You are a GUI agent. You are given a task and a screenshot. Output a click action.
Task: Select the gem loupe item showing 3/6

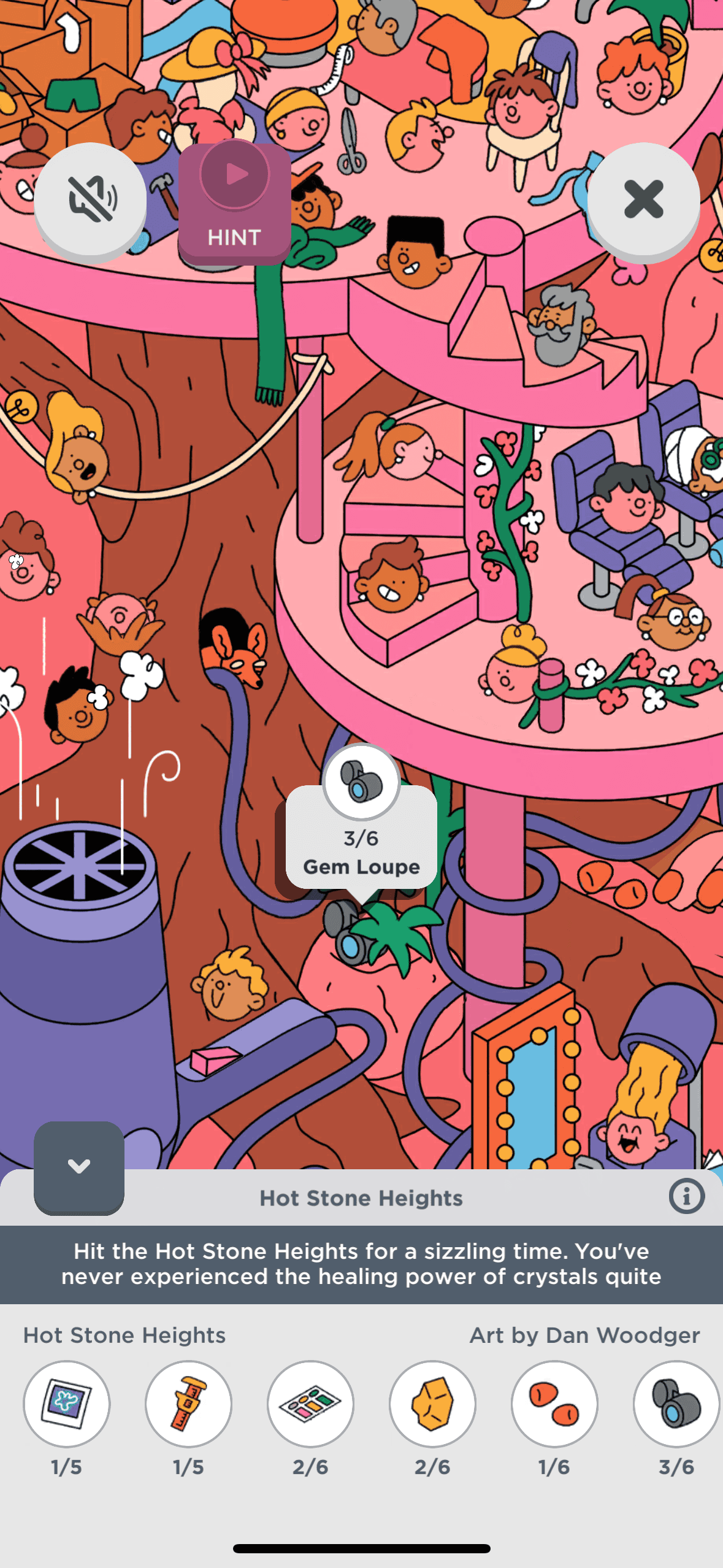675,1403
